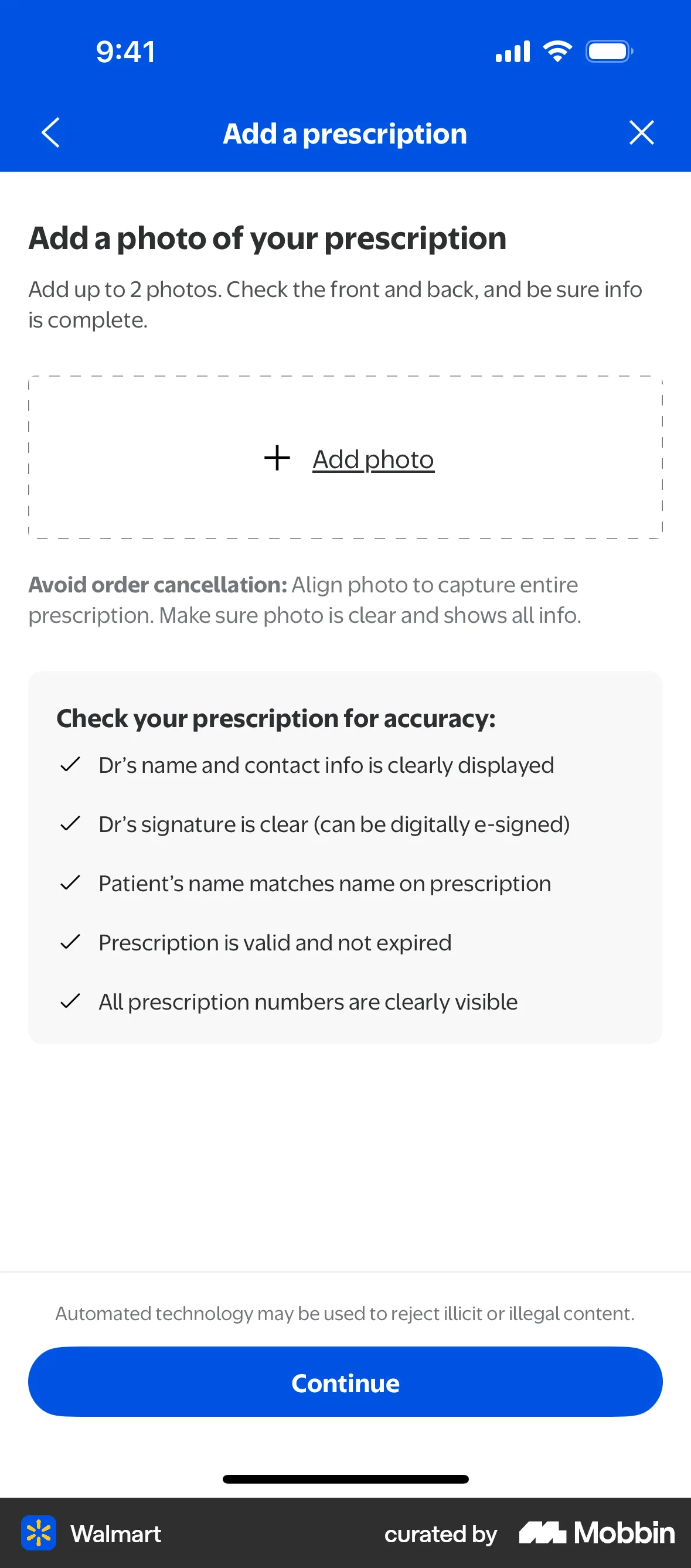This screenshot has width=691, height=1568.
Task: Tap the Walmart spark logo
Action: 39,1534
